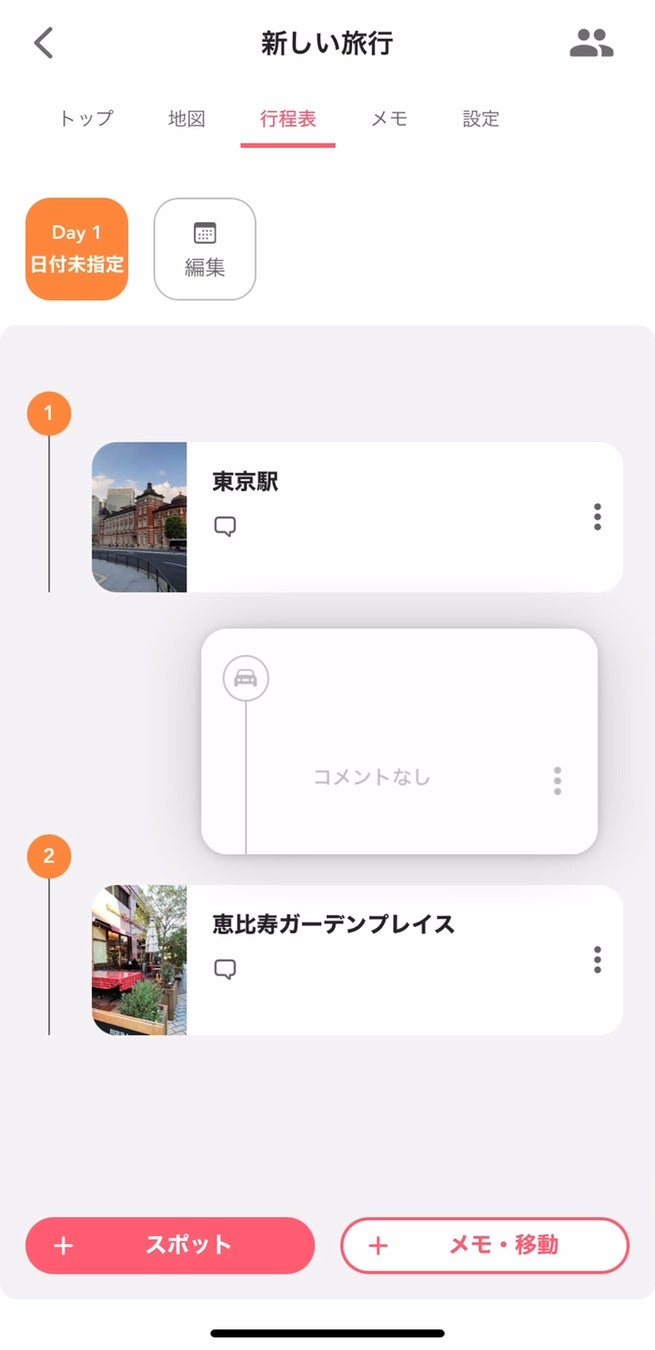Open the メモ tab

coord(389,119)
